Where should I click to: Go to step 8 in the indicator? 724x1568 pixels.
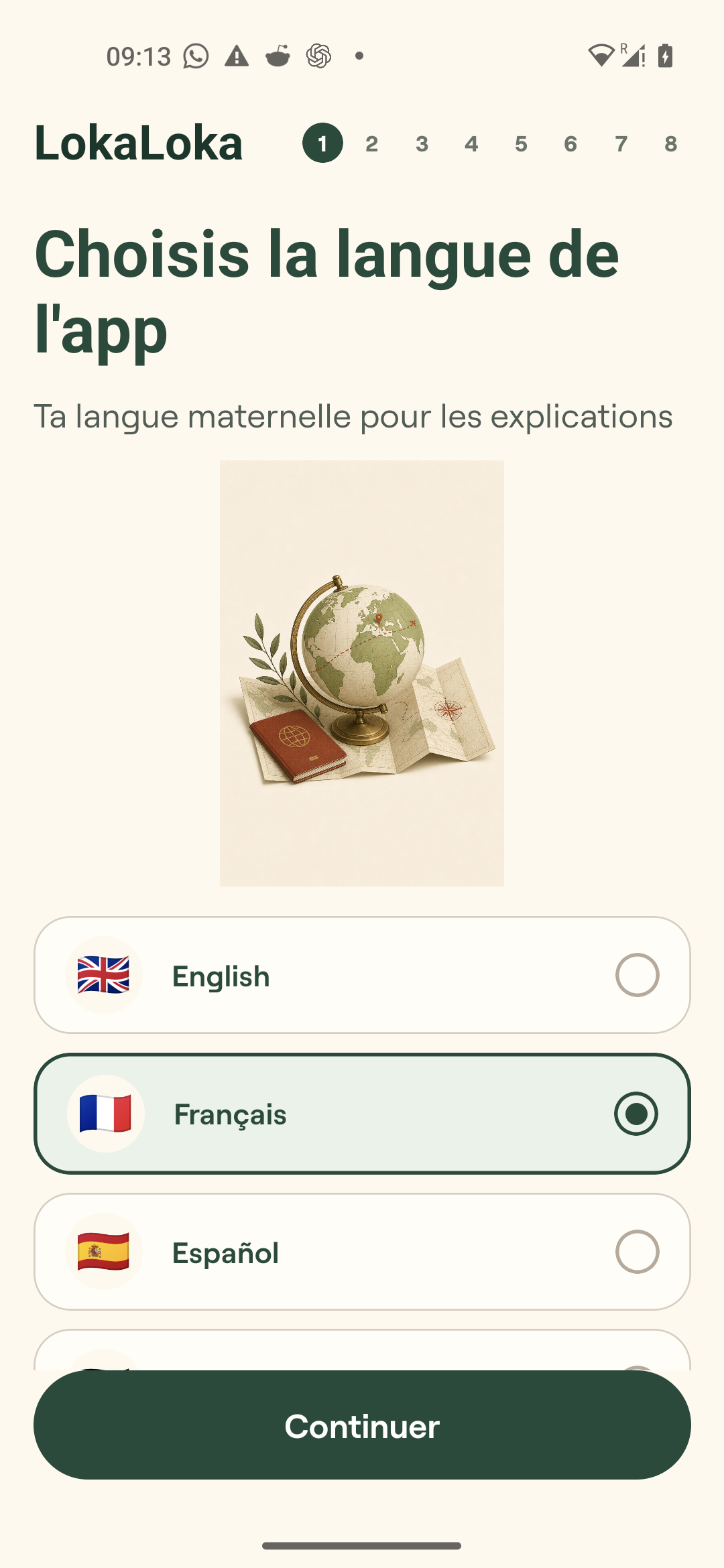click(x=670, y=143)
